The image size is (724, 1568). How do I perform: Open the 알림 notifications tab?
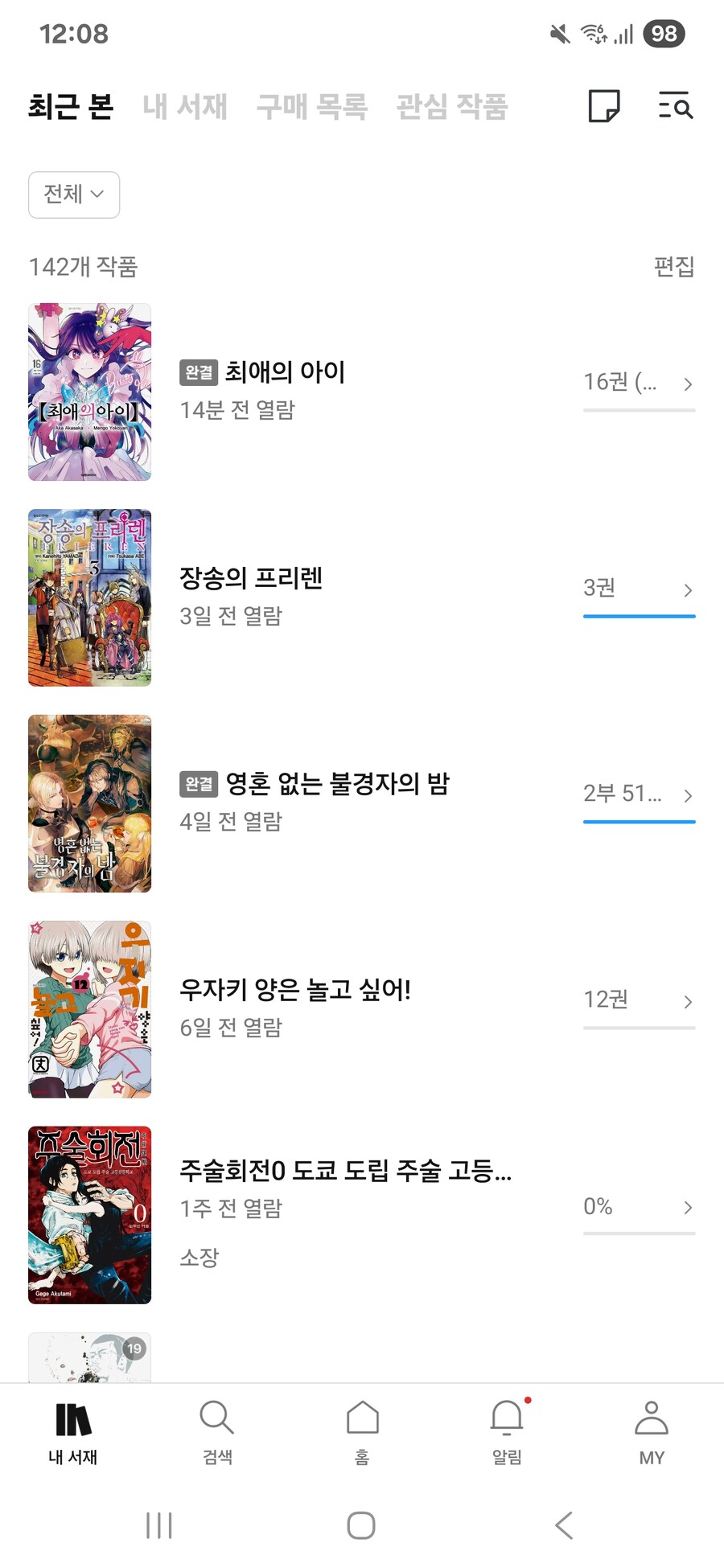507,1431
